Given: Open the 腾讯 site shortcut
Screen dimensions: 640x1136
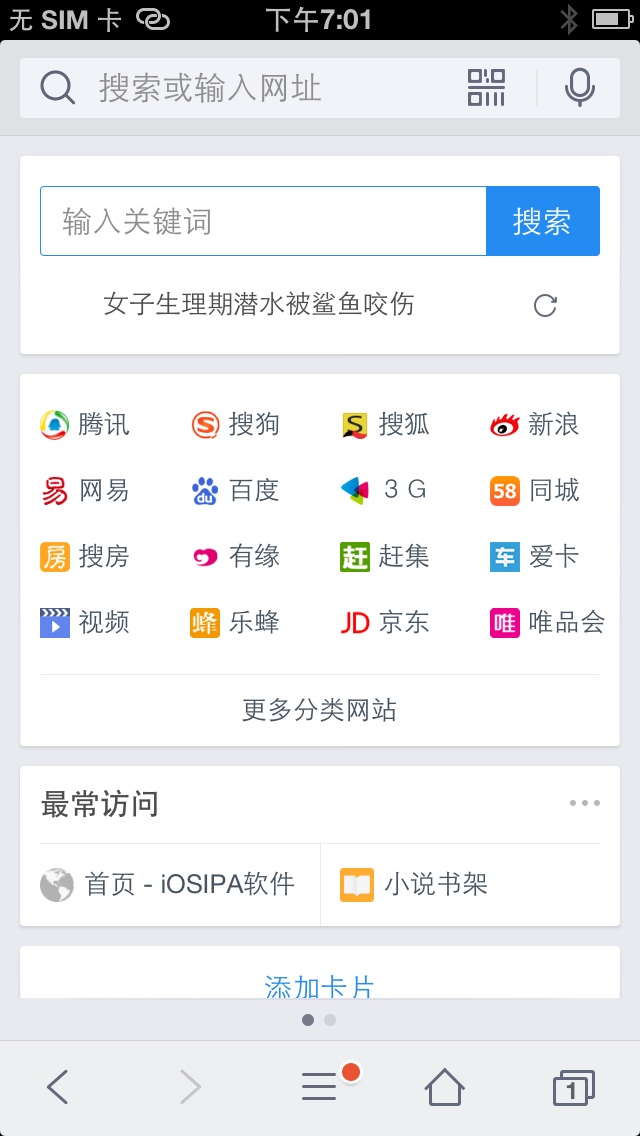Looking at the screenshot, I should [85, 425].
